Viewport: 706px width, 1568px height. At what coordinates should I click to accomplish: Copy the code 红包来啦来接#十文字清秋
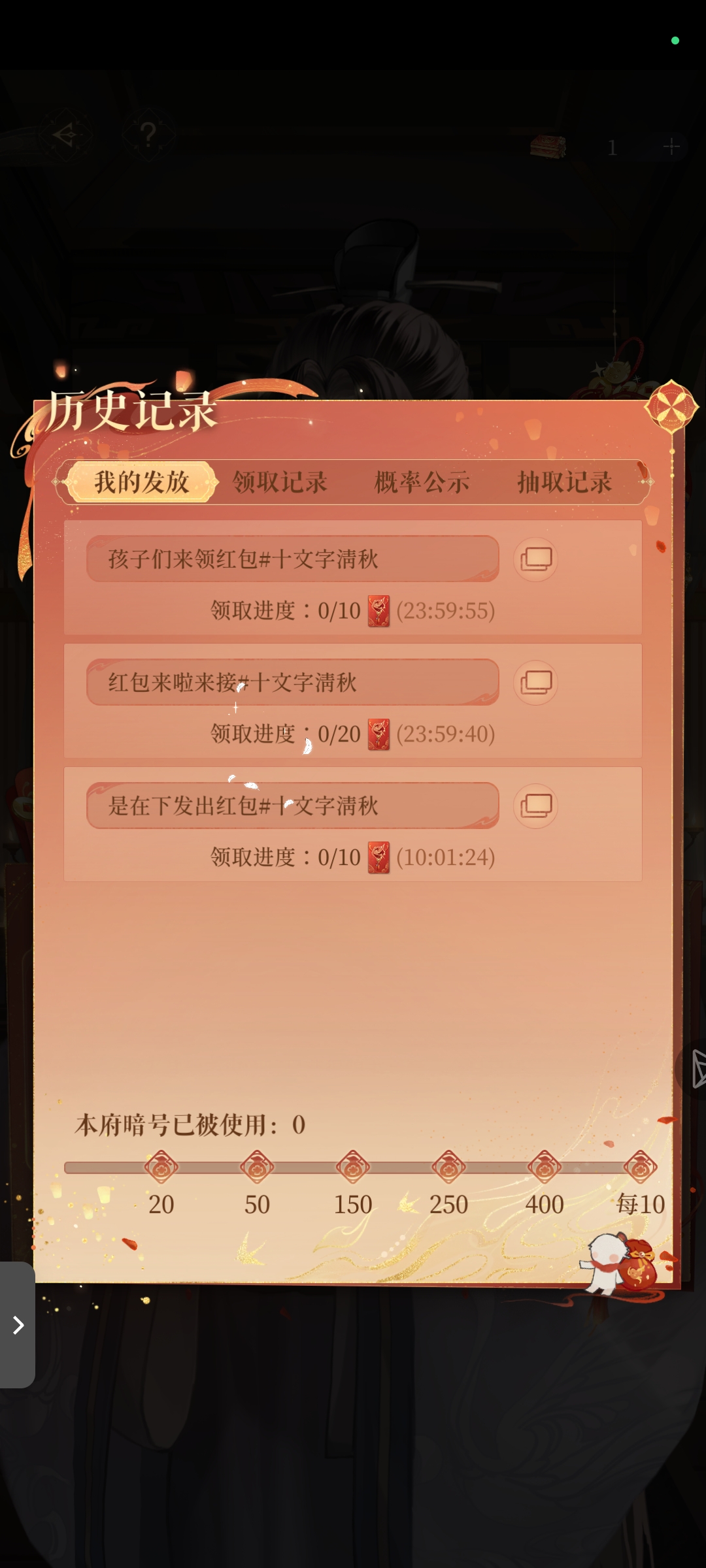[x=535, y=683]
